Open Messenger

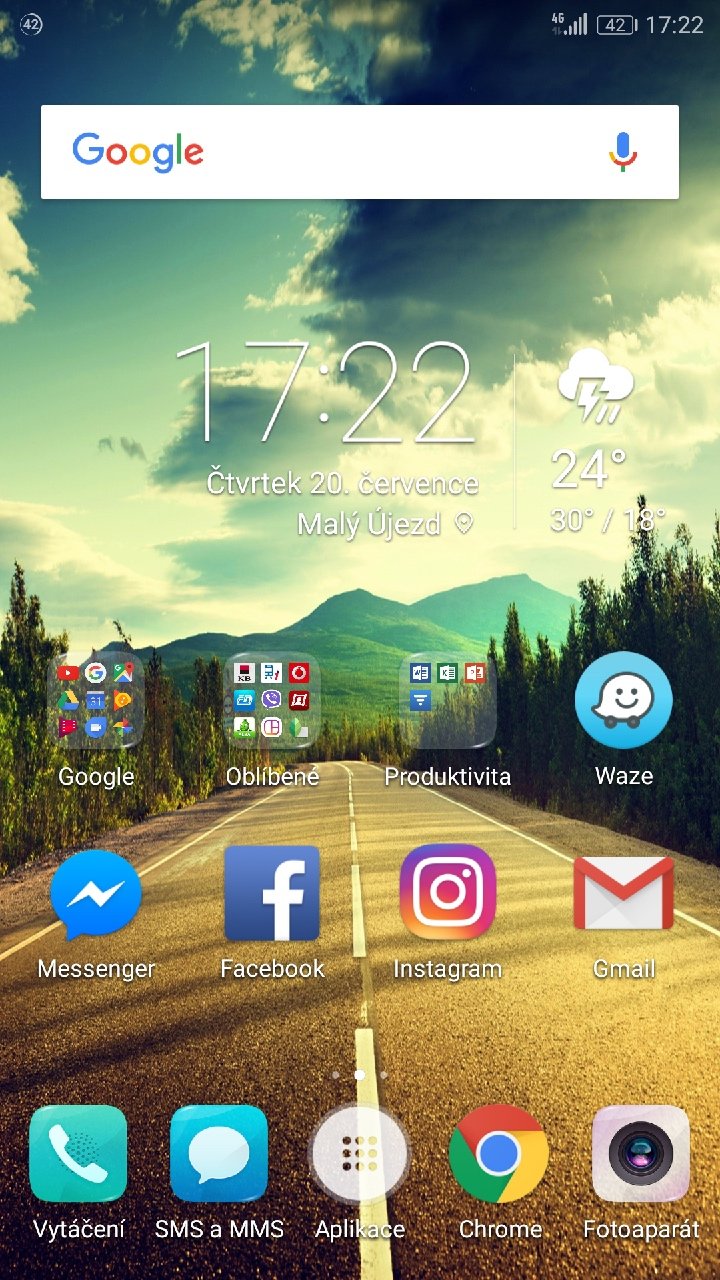click(x=96, y=893)
